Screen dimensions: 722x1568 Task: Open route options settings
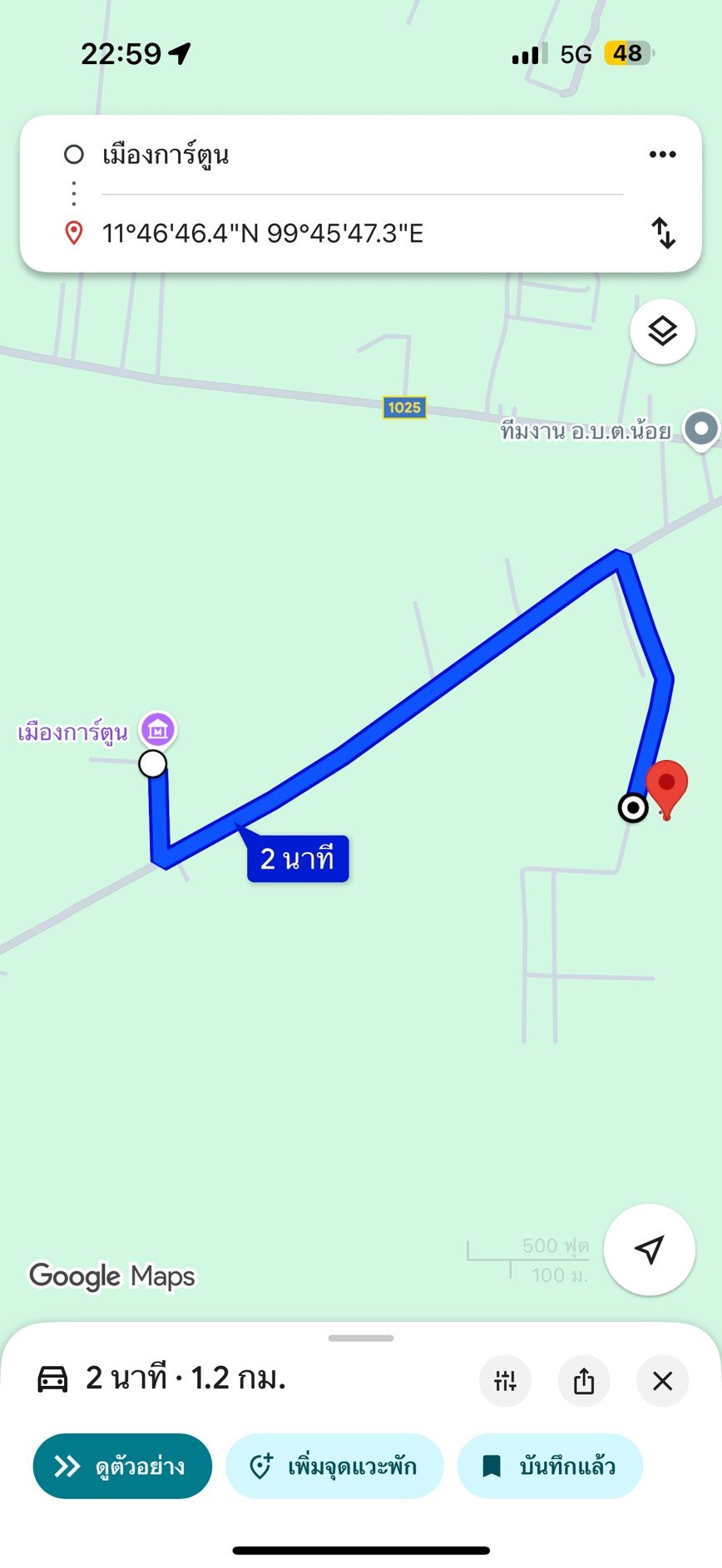tap(505, 1381)
